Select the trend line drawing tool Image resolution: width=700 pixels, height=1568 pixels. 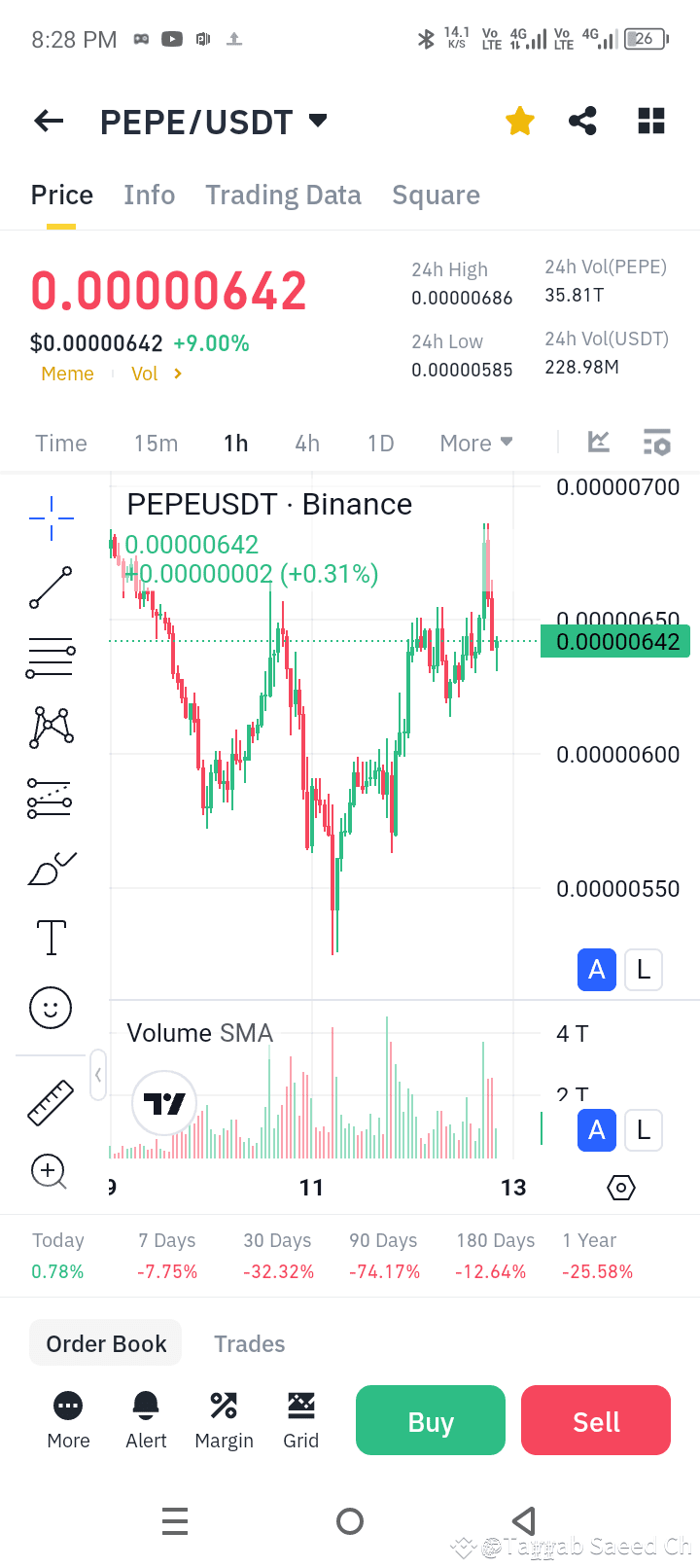(x=50, y=588)
